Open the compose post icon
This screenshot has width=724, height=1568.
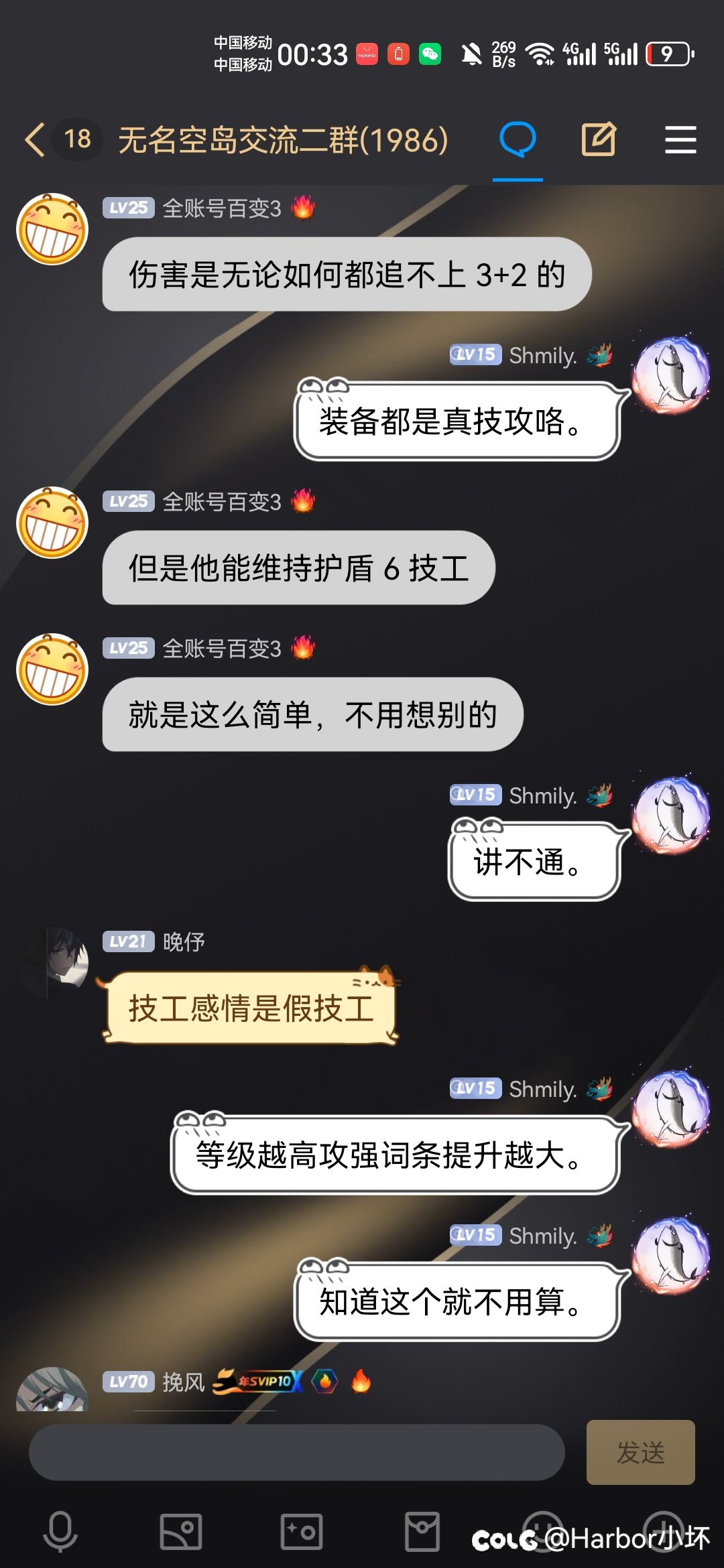599,139
